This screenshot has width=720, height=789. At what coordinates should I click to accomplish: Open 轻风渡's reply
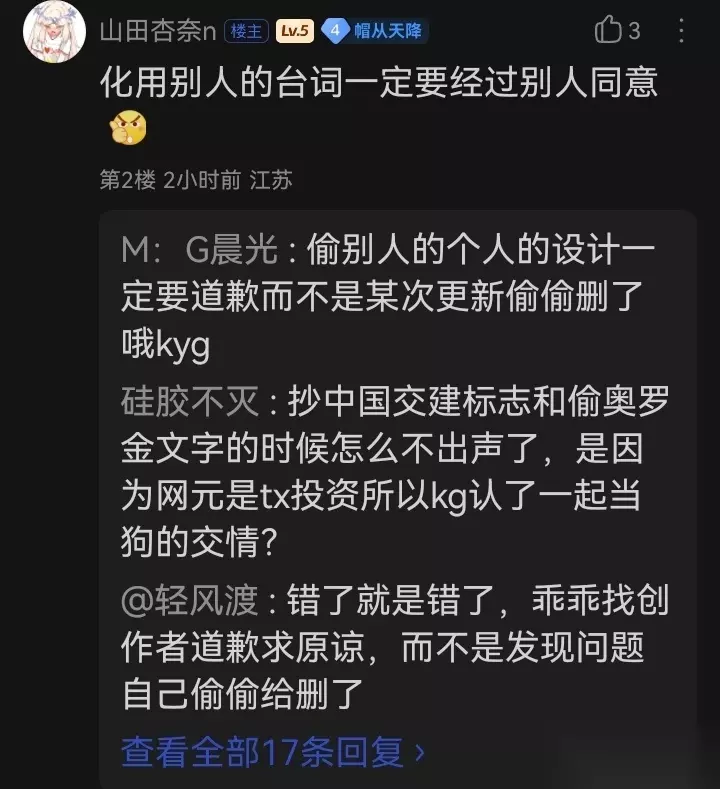pos(395,647)
